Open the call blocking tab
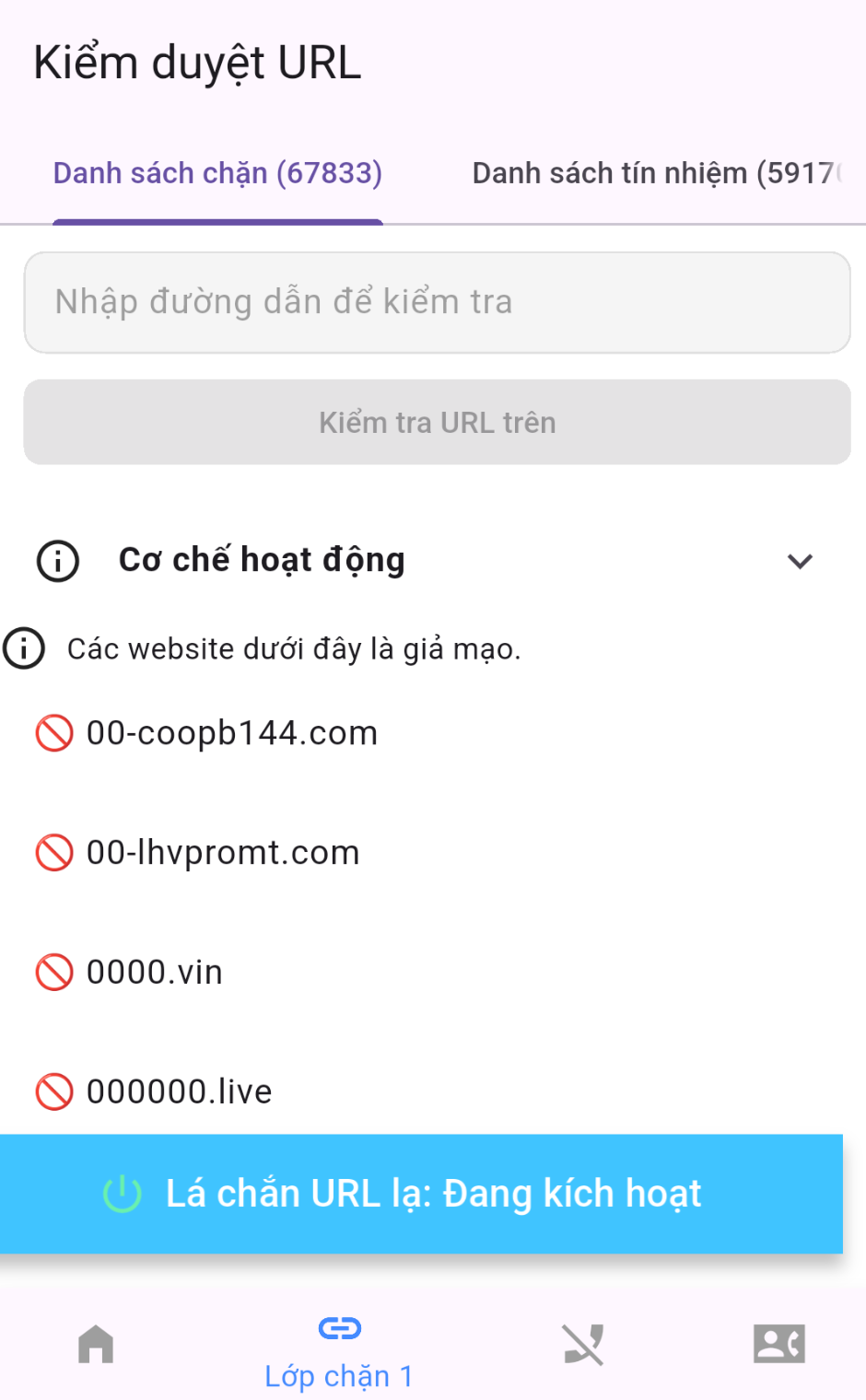The width and height of the screenshot is (866, 1400). (583, 1345)
